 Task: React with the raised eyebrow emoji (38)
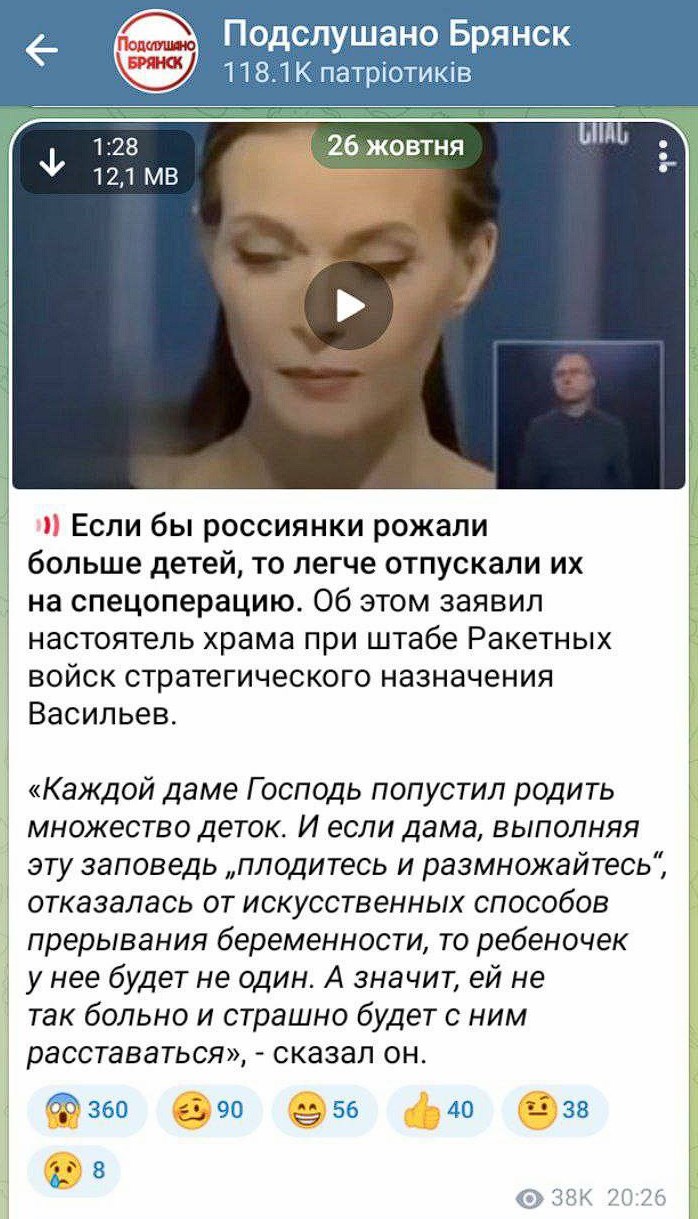coord(555,1110)
